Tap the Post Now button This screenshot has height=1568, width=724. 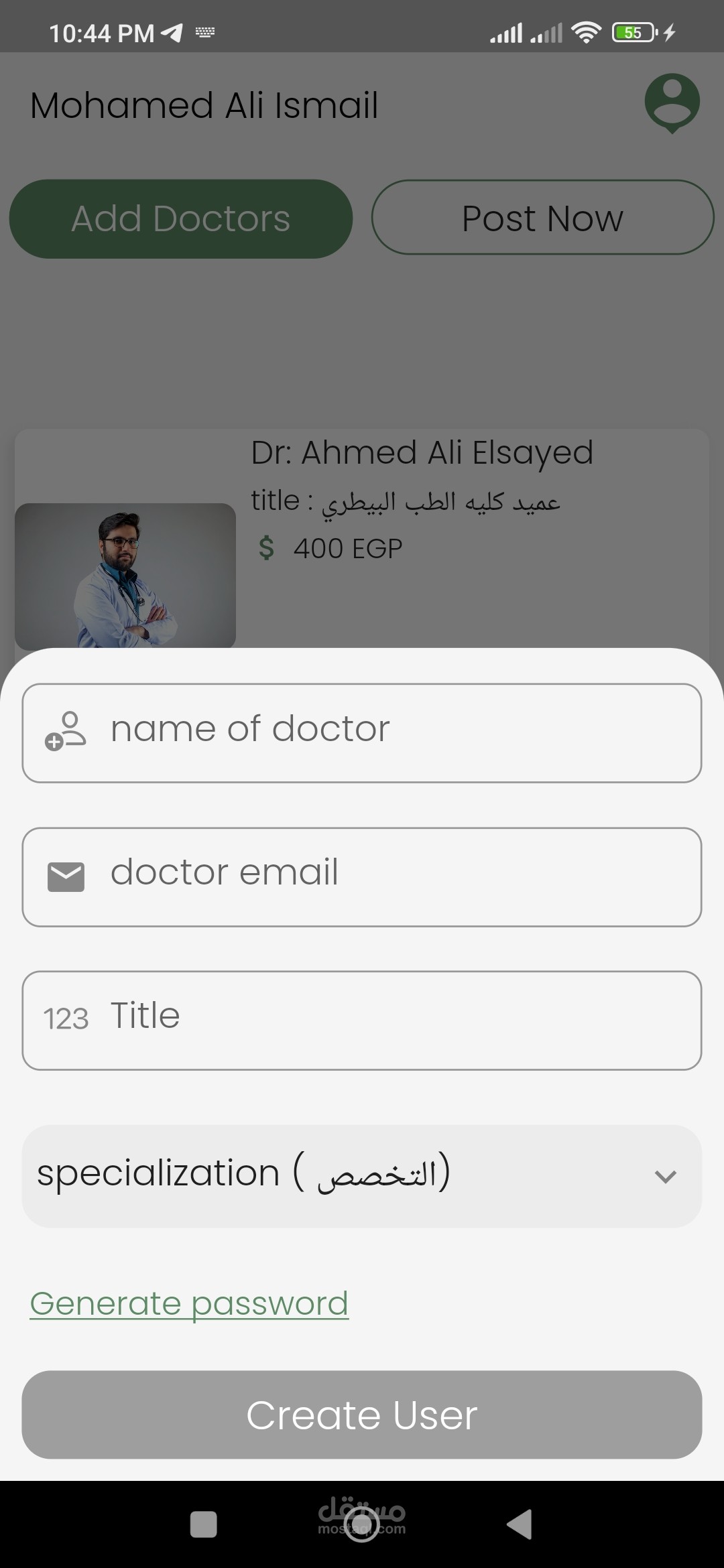(x=543, y=217)
